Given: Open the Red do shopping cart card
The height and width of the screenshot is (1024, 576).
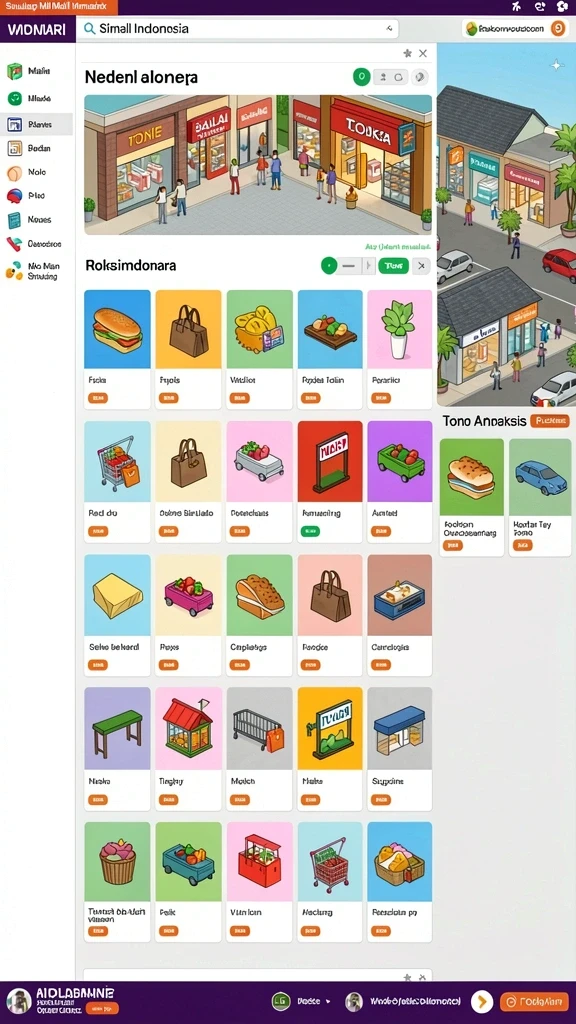Looking at the screenshot, I should pos(118,482).
